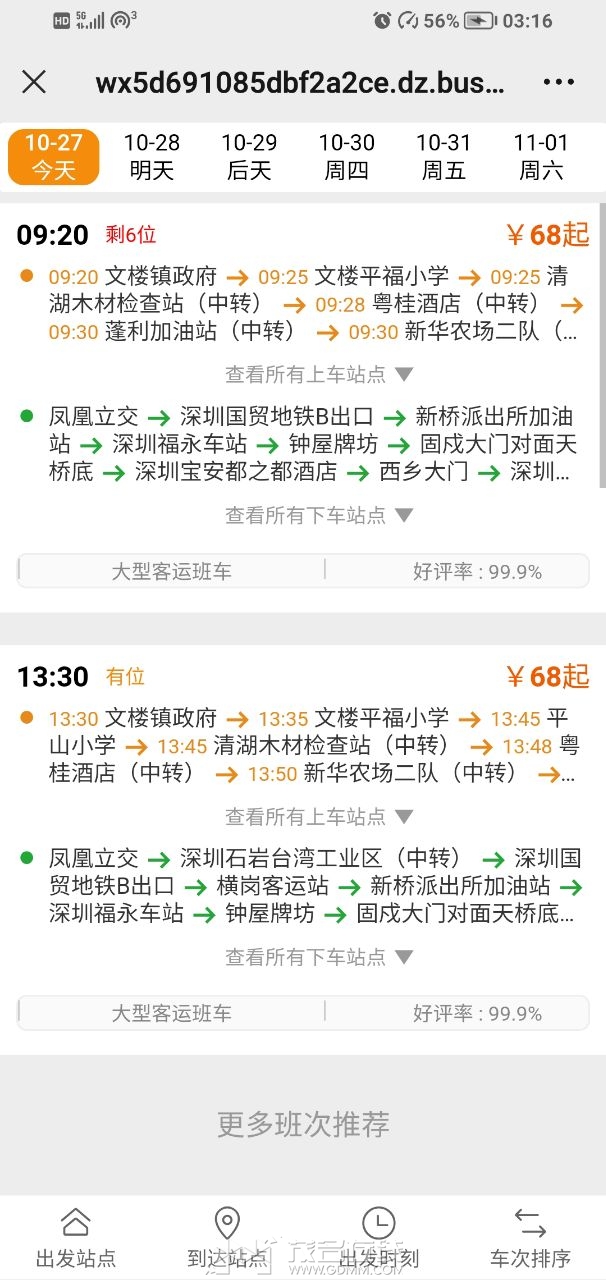Select the 10-28 明天 date tab
Image resolution: width=606 pixels, height=1280 pixels.
point(152,157)
